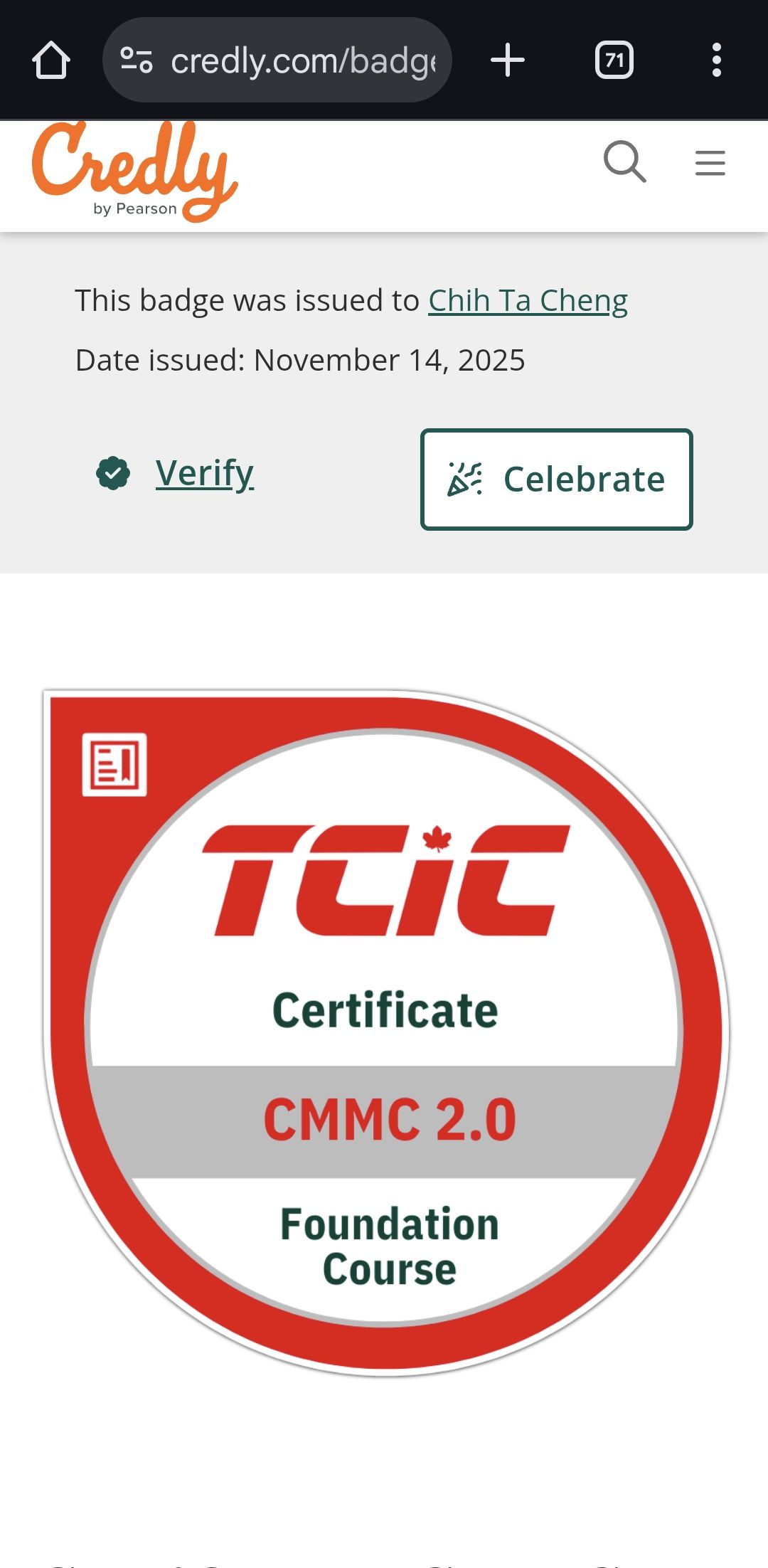Verify this badge
The height and width of the screenshot is (1568, 768).
(204, 473)
